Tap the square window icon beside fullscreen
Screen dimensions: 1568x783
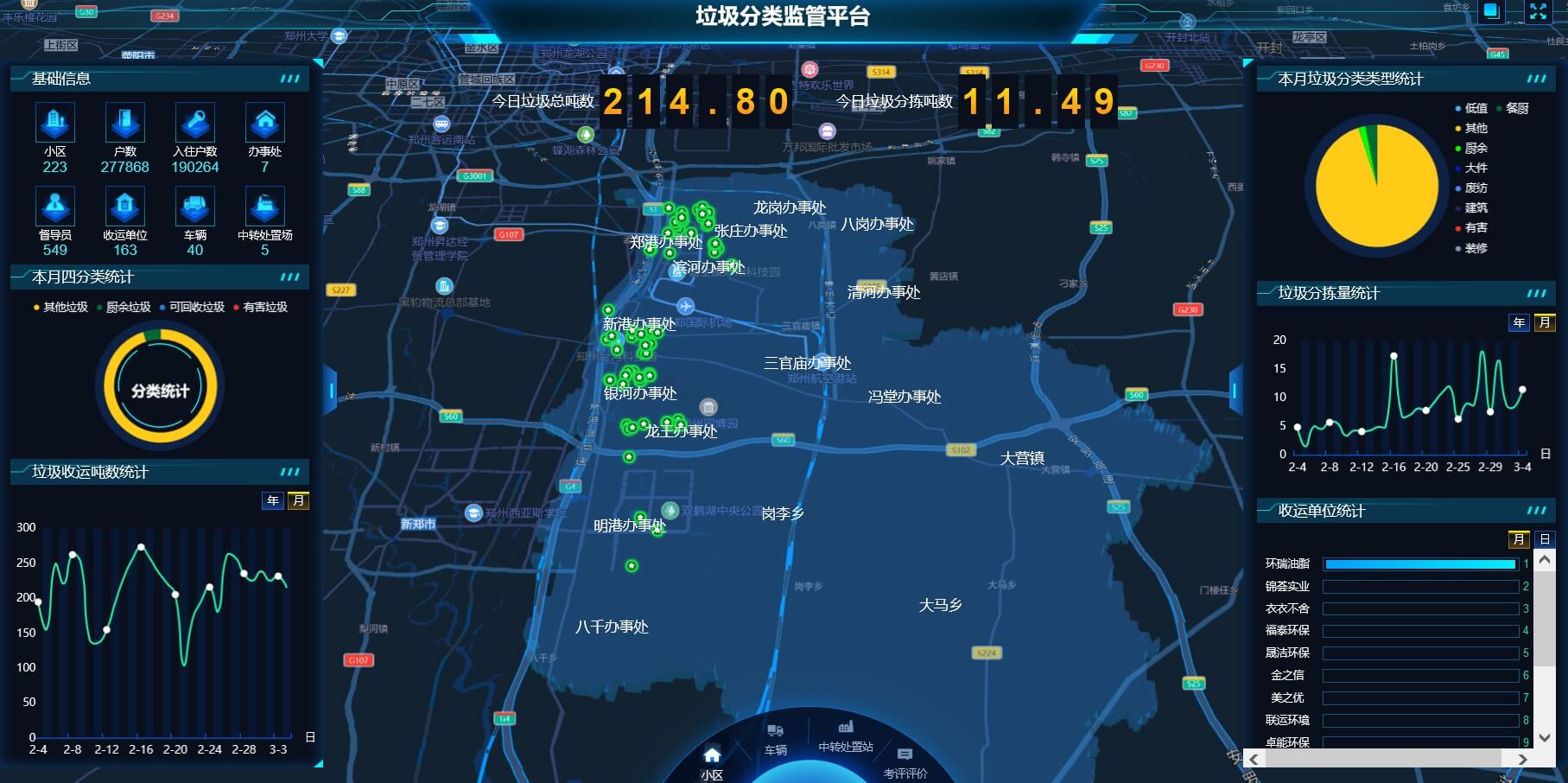1491,11
